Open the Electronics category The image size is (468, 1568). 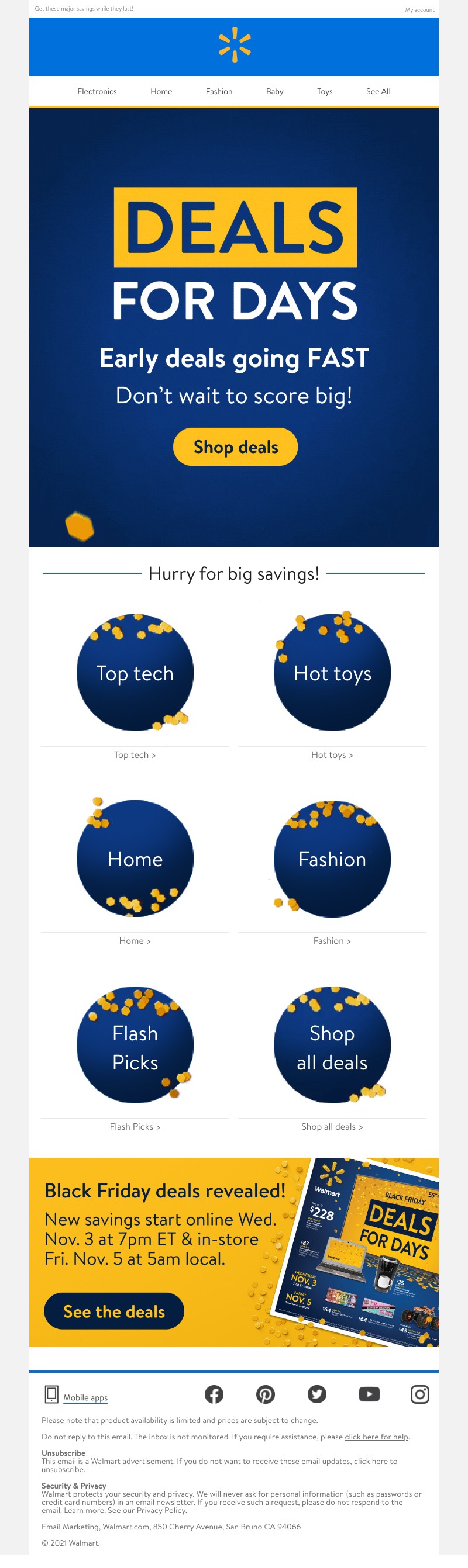97,91
